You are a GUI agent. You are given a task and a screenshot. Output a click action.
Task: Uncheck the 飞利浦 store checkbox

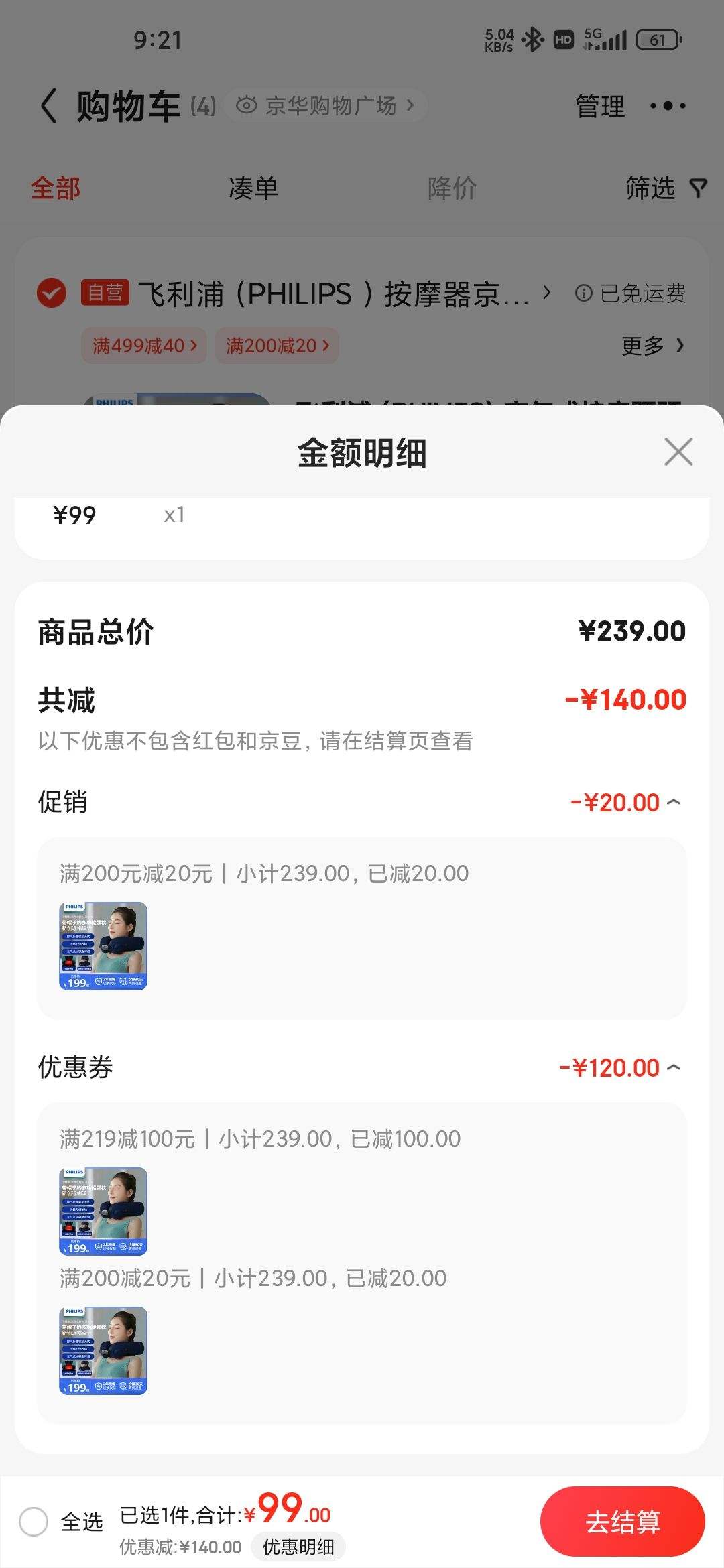(x=52, y=293)
